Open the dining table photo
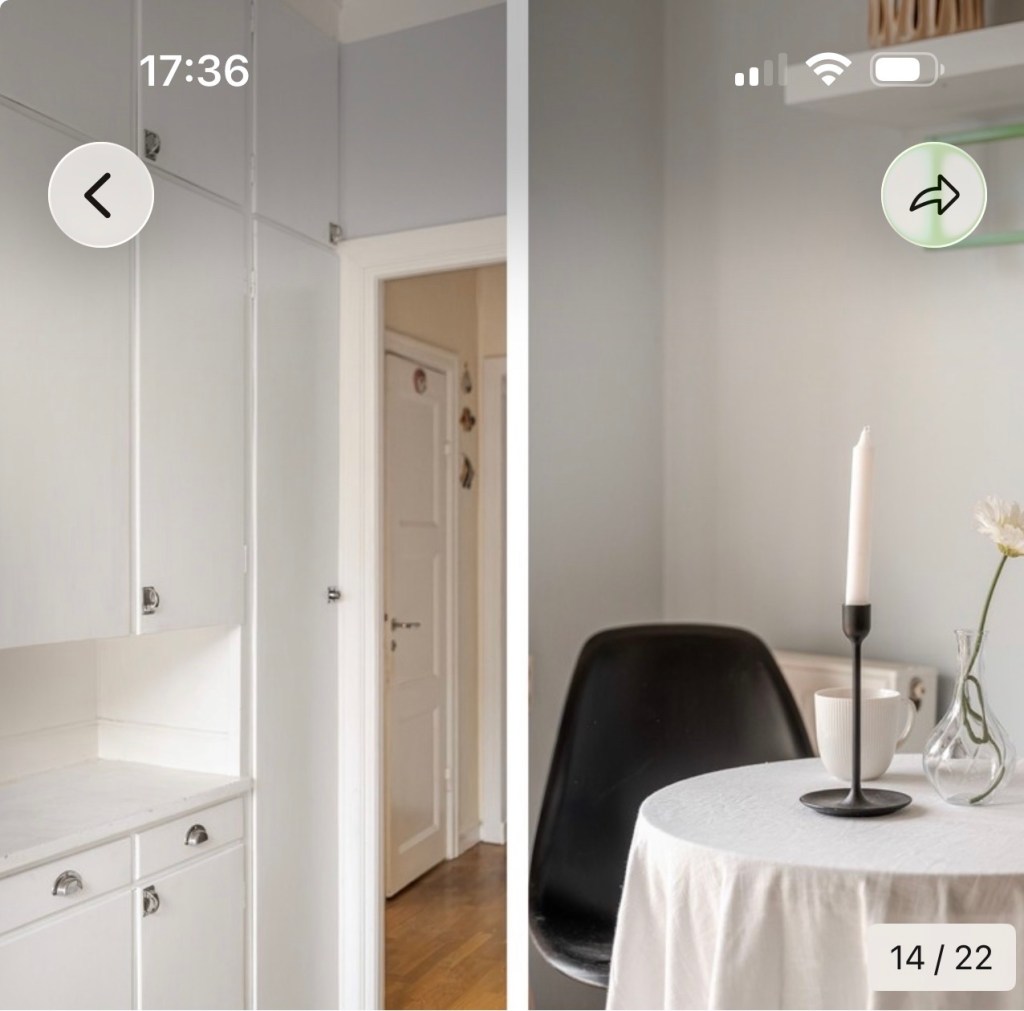This screenshot has width=1024, height=1011. pyautogui.click(x=776, y=506)
